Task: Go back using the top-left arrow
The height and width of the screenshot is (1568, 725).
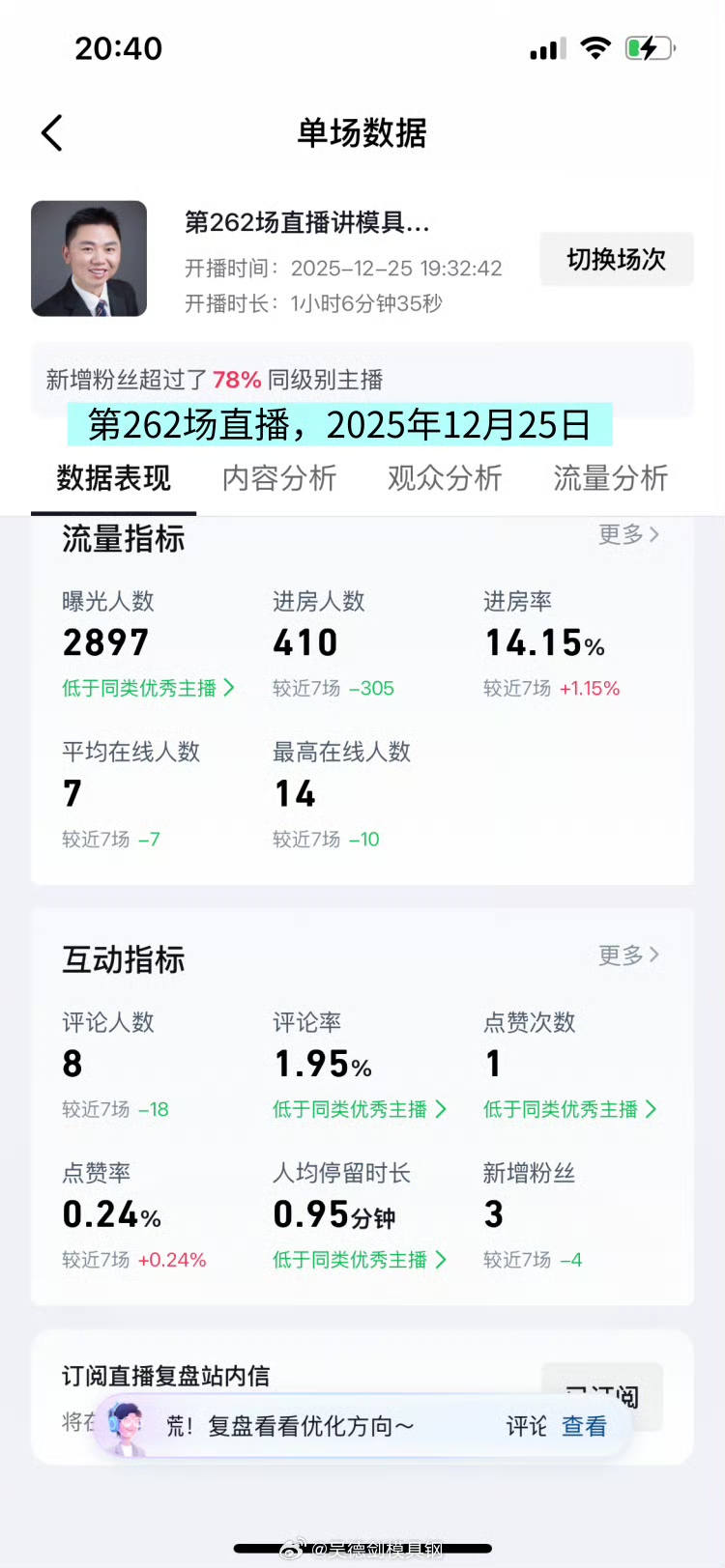Action: tap(52, 133)
